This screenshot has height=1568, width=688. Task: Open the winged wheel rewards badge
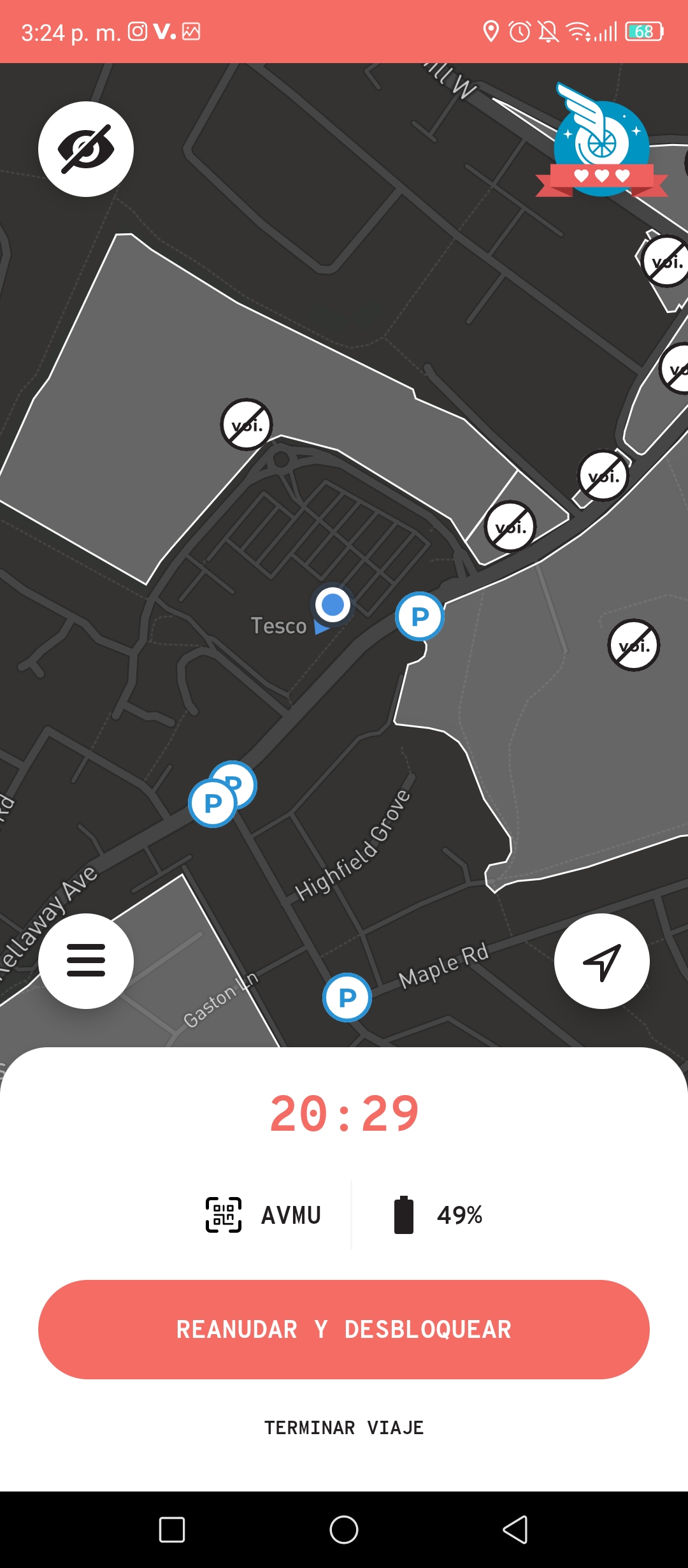tap(601, 142)
